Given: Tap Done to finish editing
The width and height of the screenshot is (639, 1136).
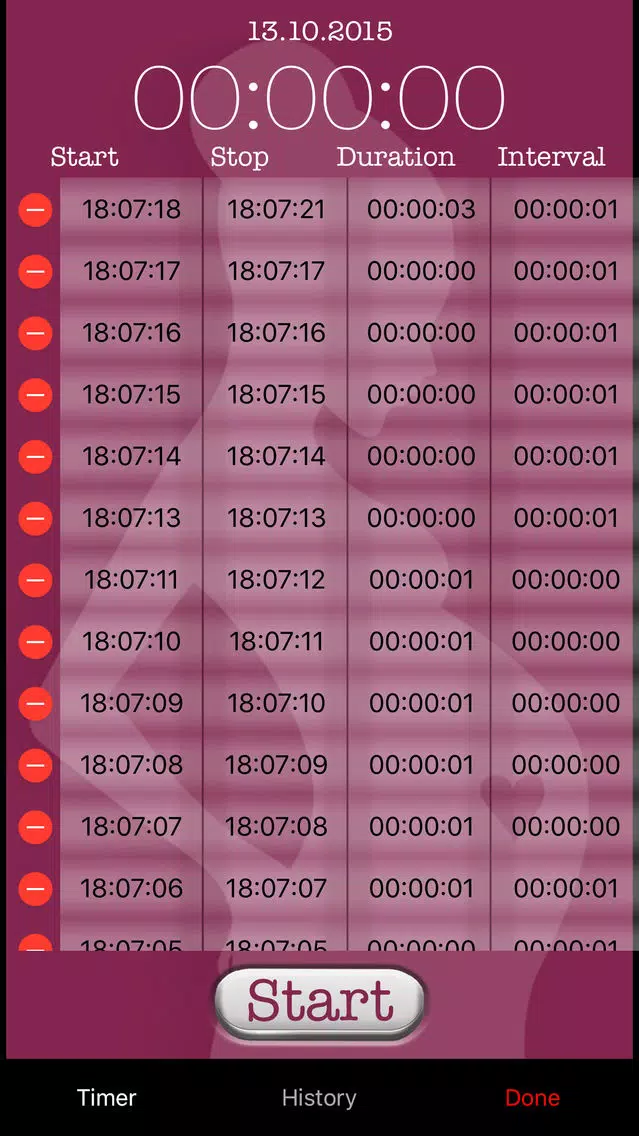Looking at the screenshot, I should pos(532,1098).
